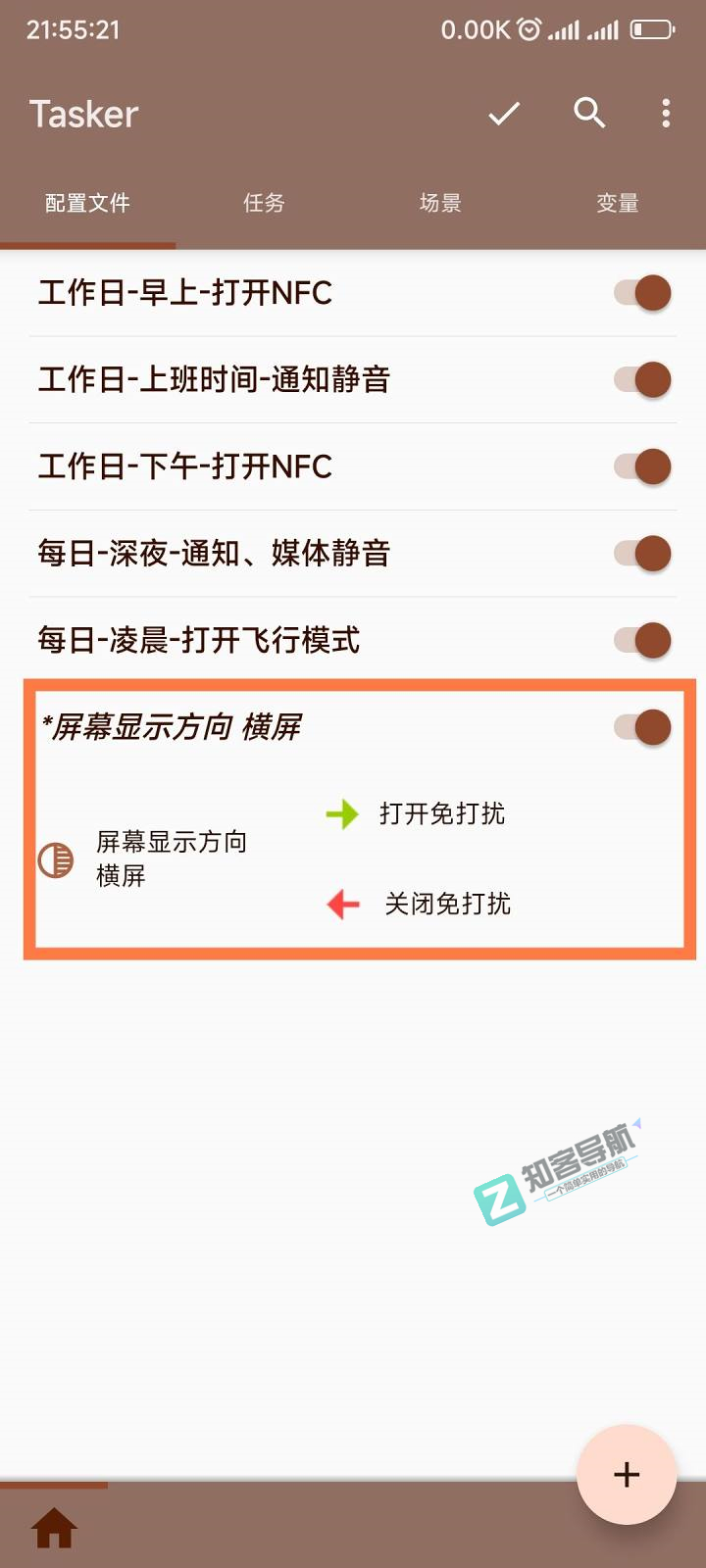The height and width of the screenshot is (1568, 706).
Task: Open the overflow menu icon at top right
Action: 666,114
